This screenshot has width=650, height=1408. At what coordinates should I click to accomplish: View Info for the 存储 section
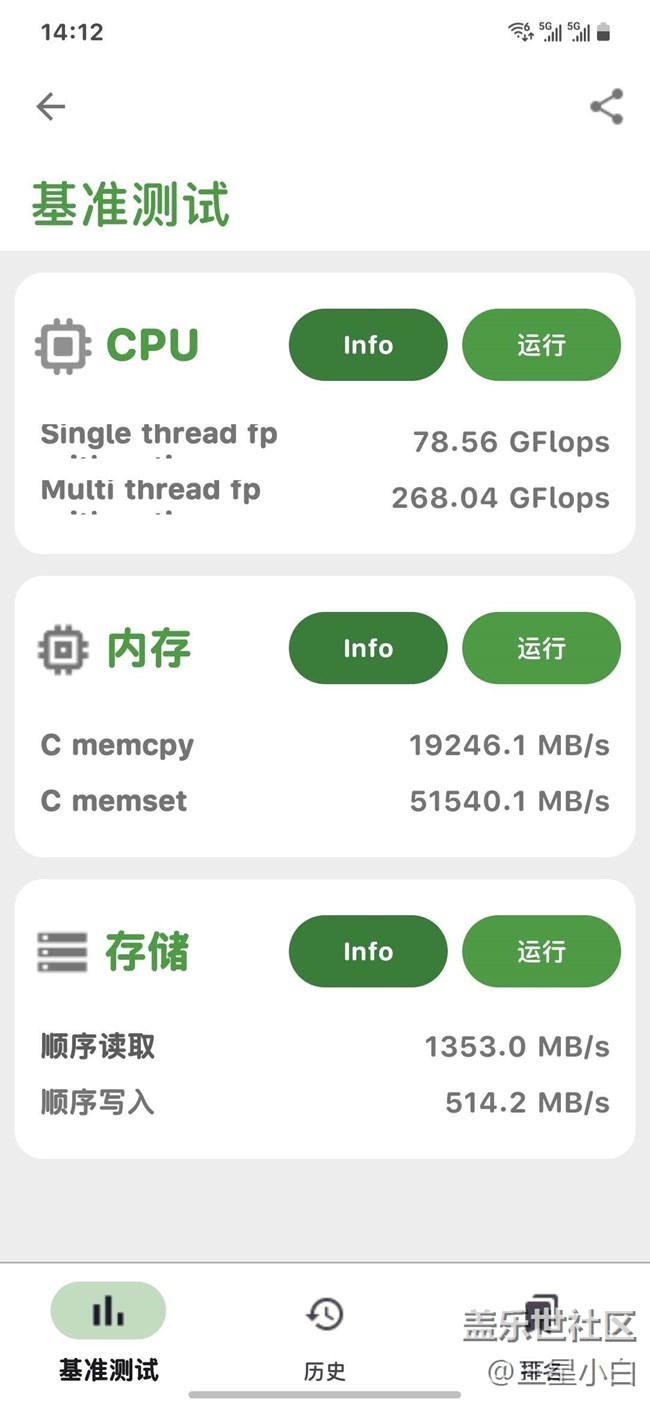pyautogui.click(x=367, y=951)
